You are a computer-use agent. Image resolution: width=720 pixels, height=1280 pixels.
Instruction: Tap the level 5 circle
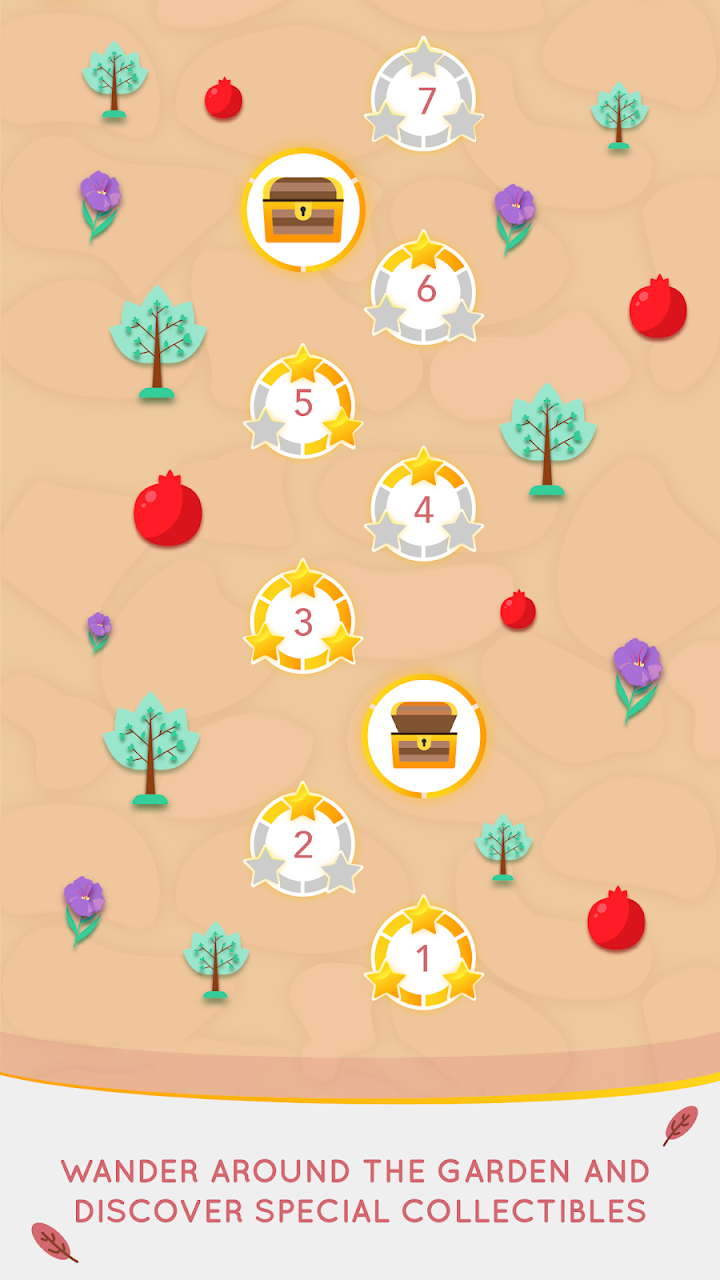click(x=303, y=404)
